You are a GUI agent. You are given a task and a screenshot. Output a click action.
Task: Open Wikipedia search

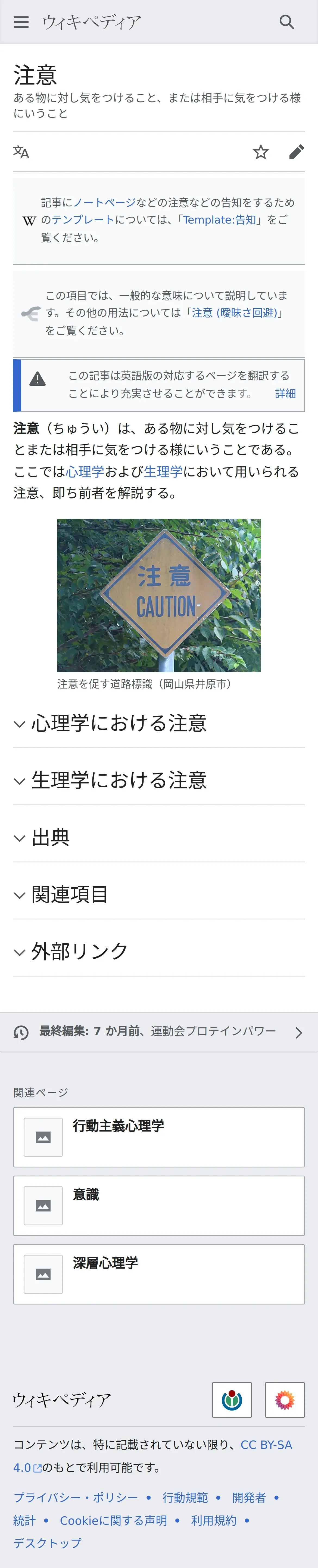tap(287, 22)
